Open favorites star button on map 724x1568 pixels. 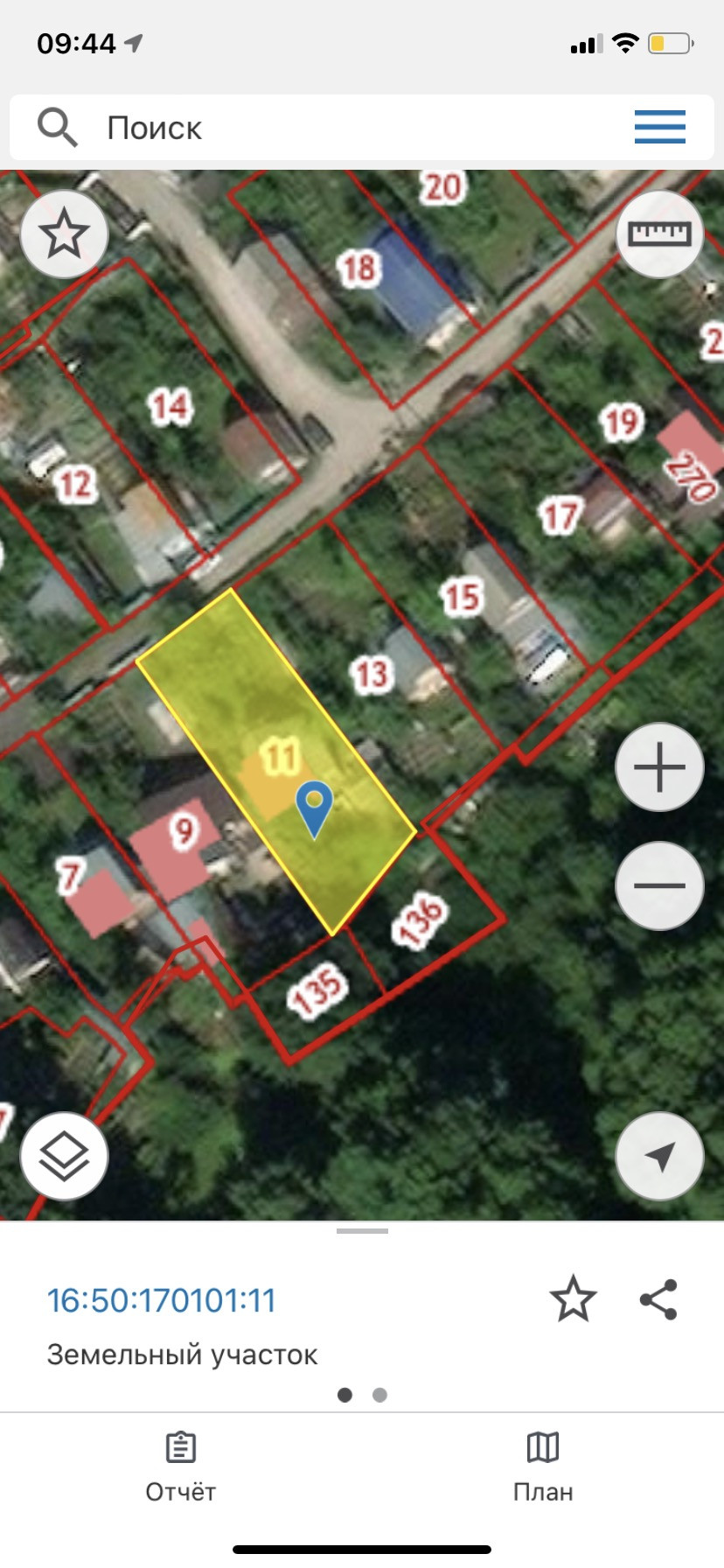click(x=65, y=234)
